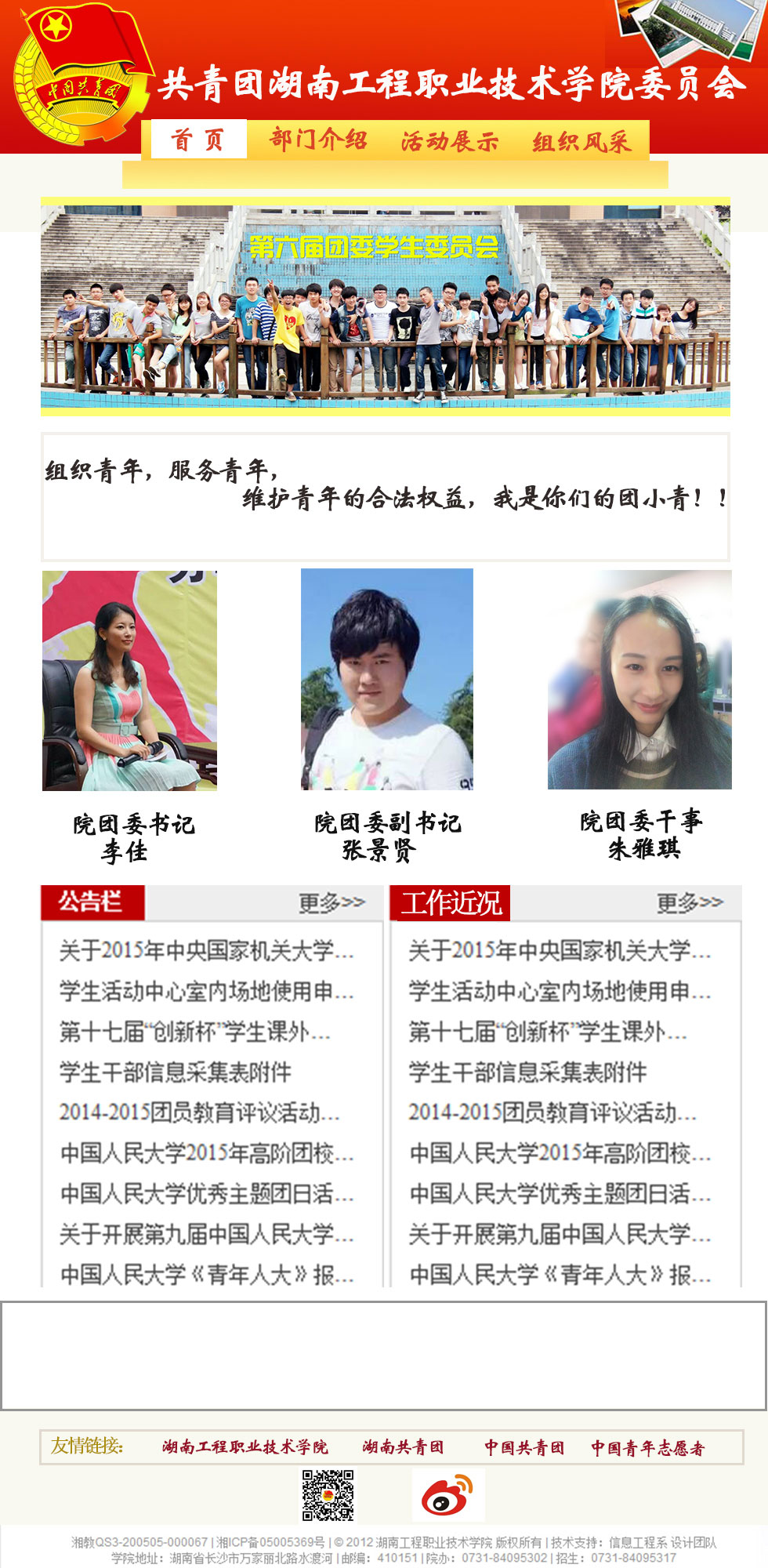Image resolution: width=768 pixels, height=1568 pixels.
Task: Open 第十七届"创新杯" notice in 公告栏
Action: 195,1031
